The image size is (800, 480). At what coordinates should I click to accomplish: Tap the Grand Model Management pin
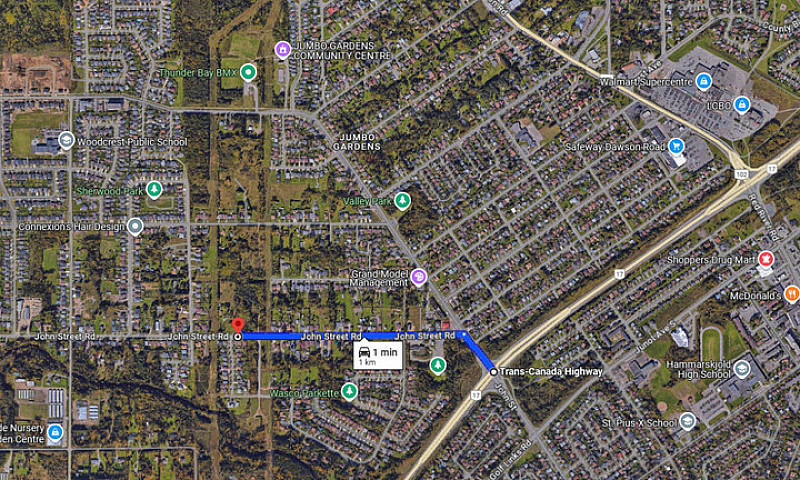click(418, 276)
